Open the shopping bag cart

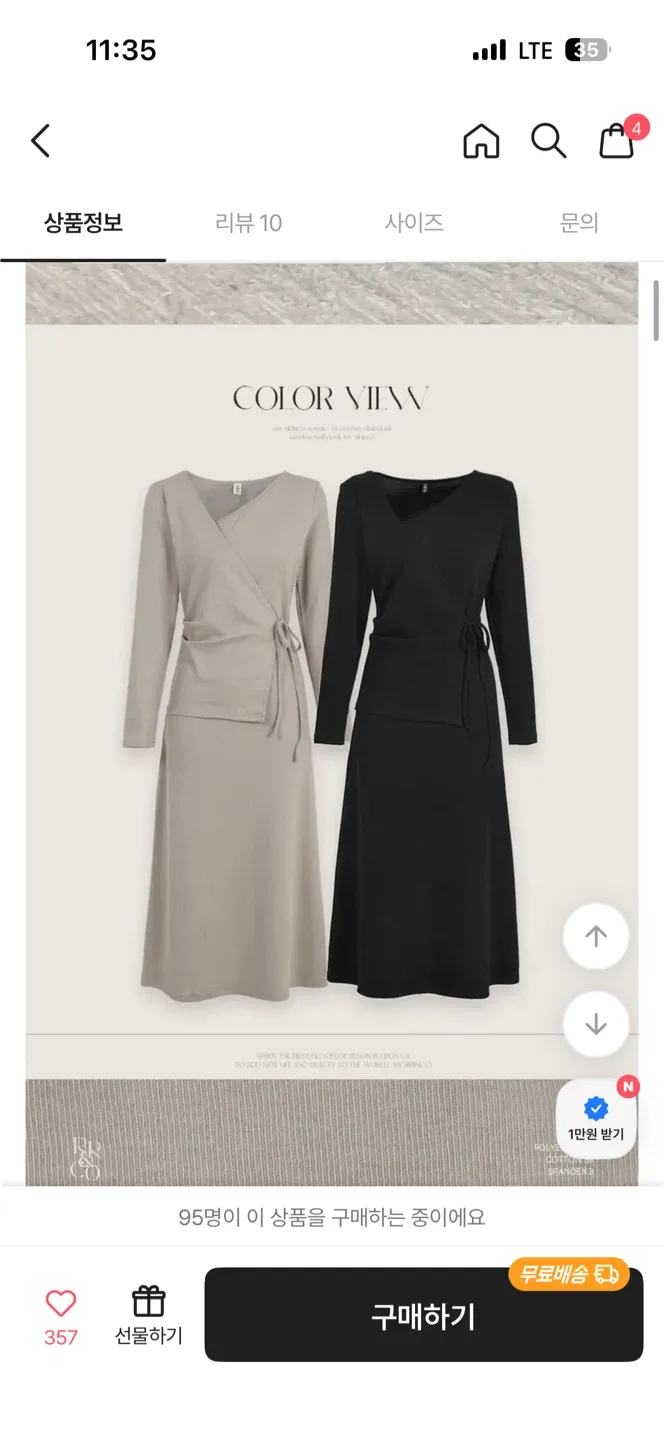pos(617,141)
